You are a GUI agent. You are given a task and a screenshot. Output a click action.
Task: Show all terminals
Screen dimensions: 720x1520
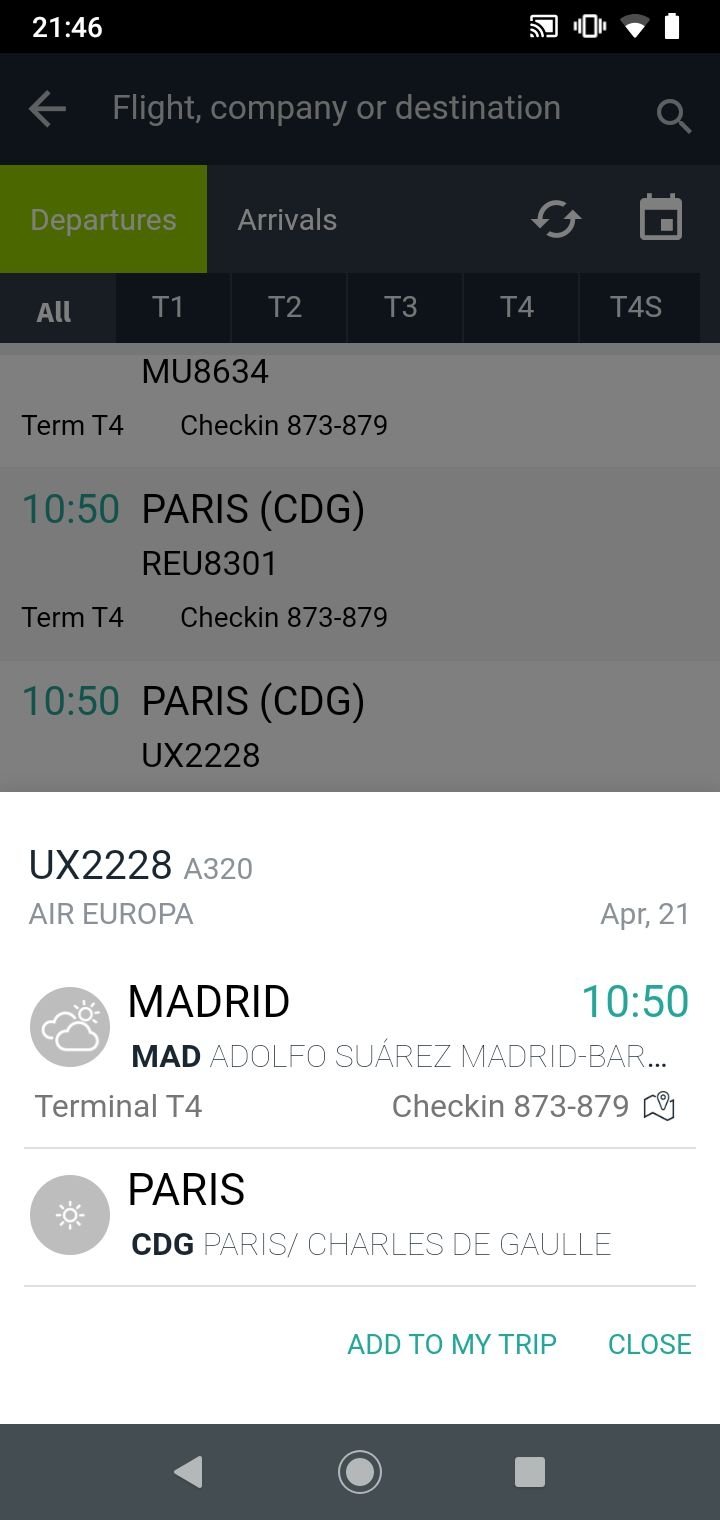pos(56,309)
